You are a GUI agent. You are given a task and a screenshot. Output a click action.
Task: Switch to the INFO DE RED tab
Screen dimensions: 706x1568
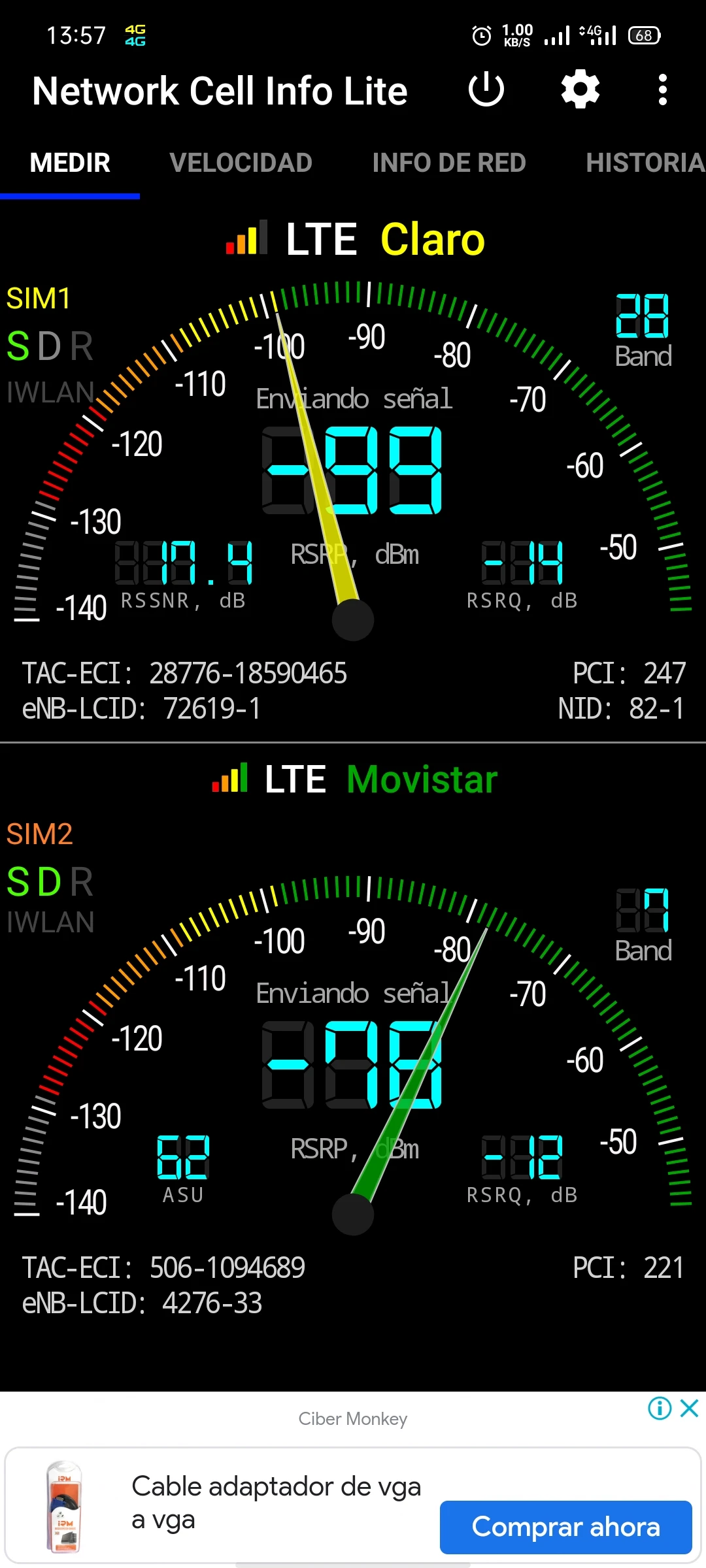pyautogui.click(x=449, y=163)
